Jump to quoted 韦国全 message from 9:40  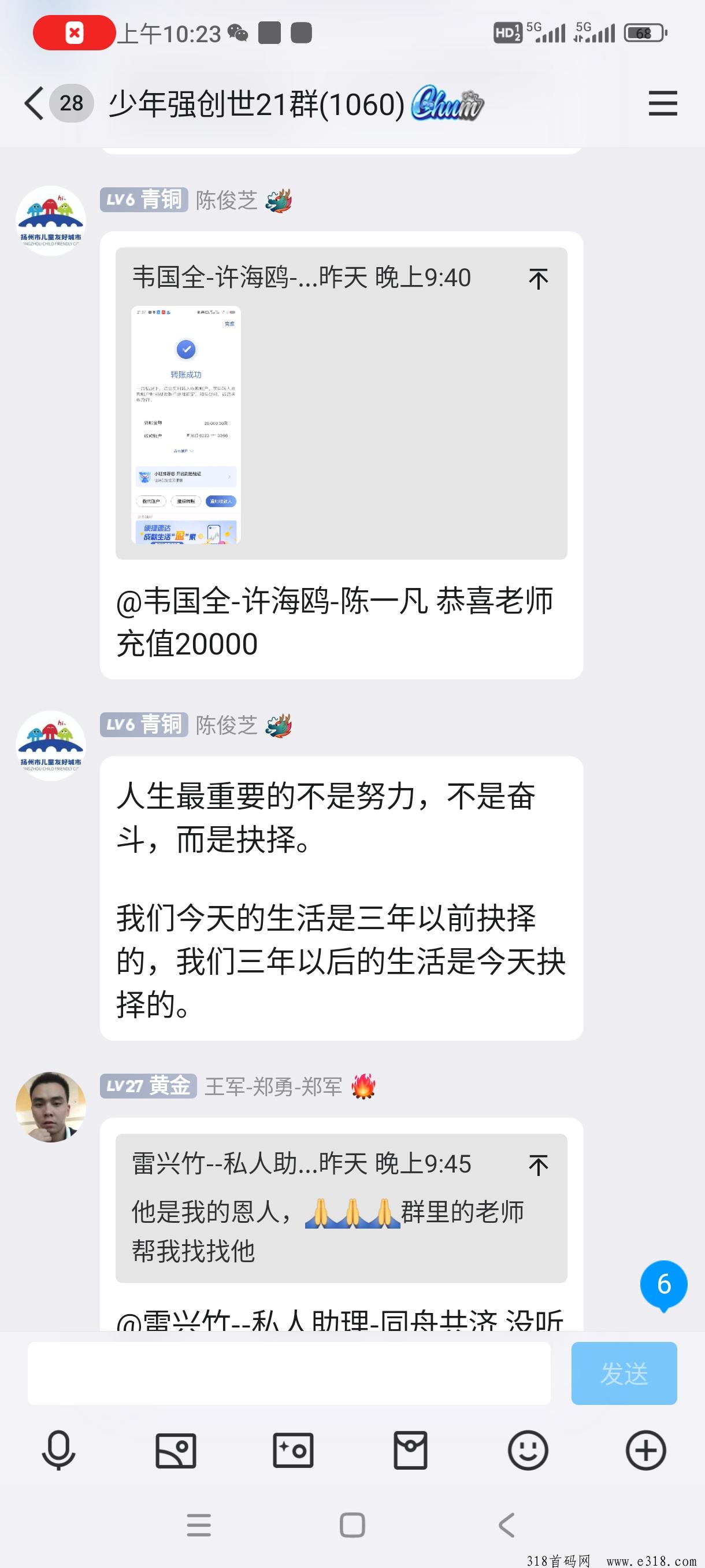538,279
